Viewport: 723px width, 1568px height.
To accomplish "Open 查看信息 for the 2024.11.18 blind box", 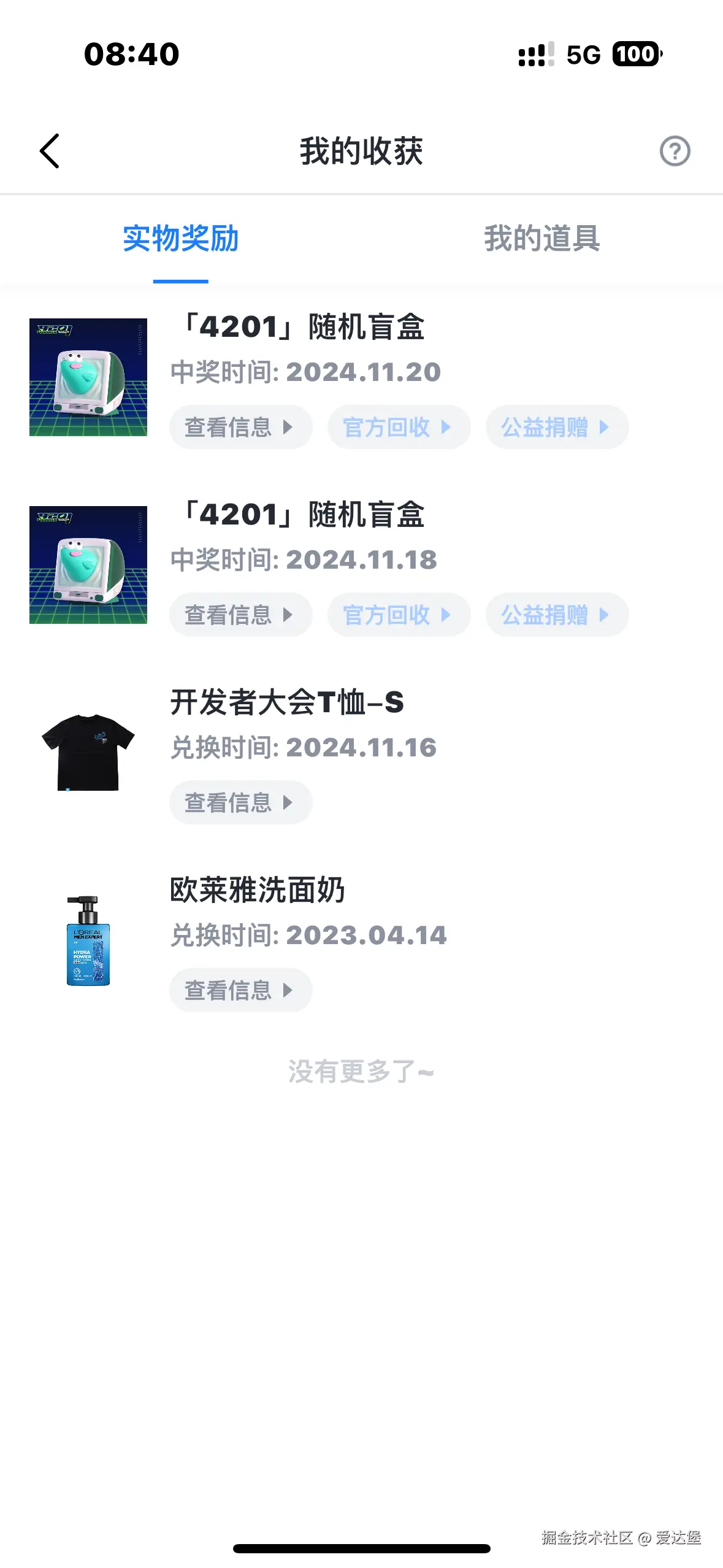I will [240, 615].
